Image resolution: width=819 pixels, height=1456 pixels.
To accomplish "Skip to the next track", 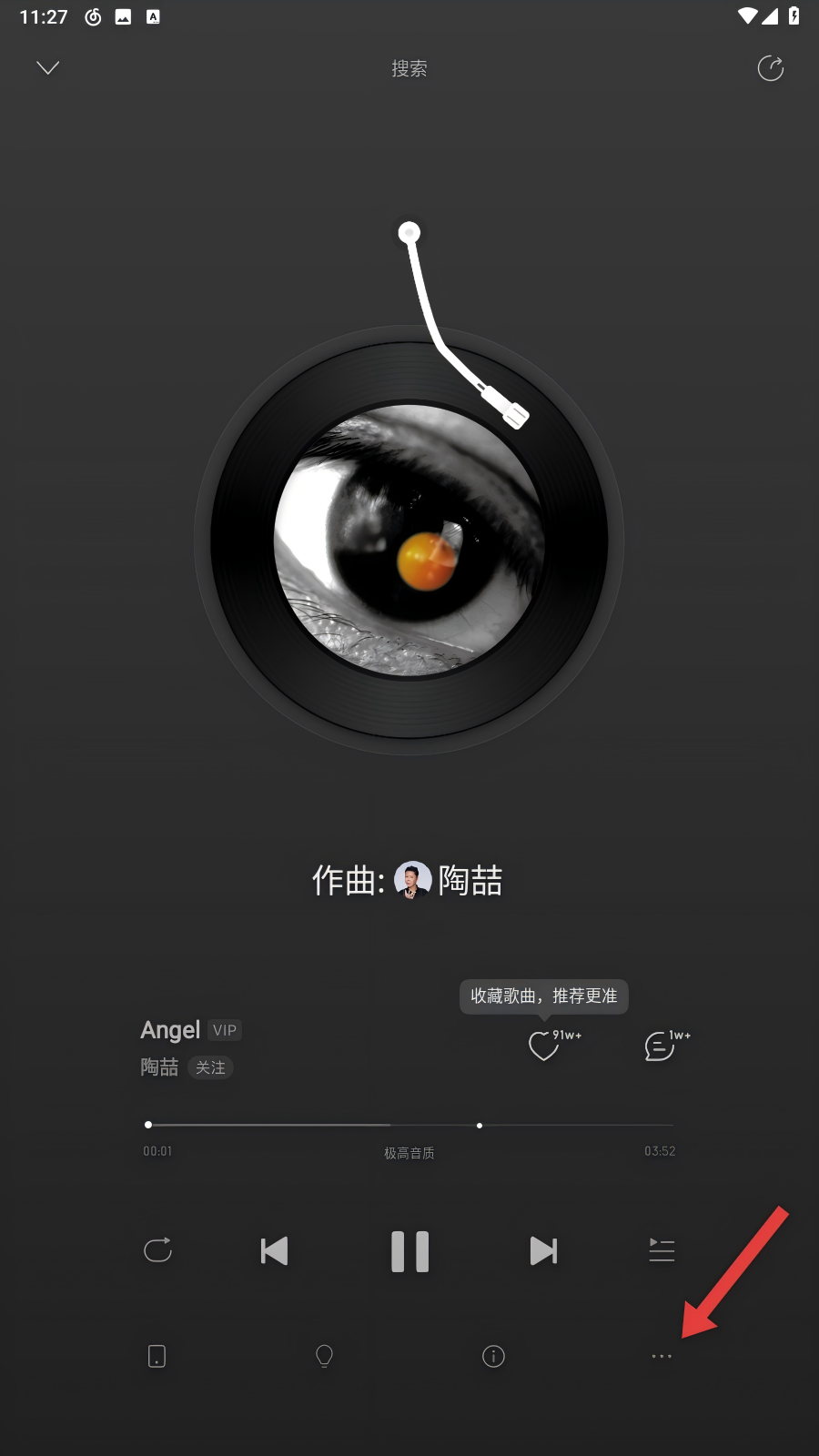I will [x=543, y=1251].
